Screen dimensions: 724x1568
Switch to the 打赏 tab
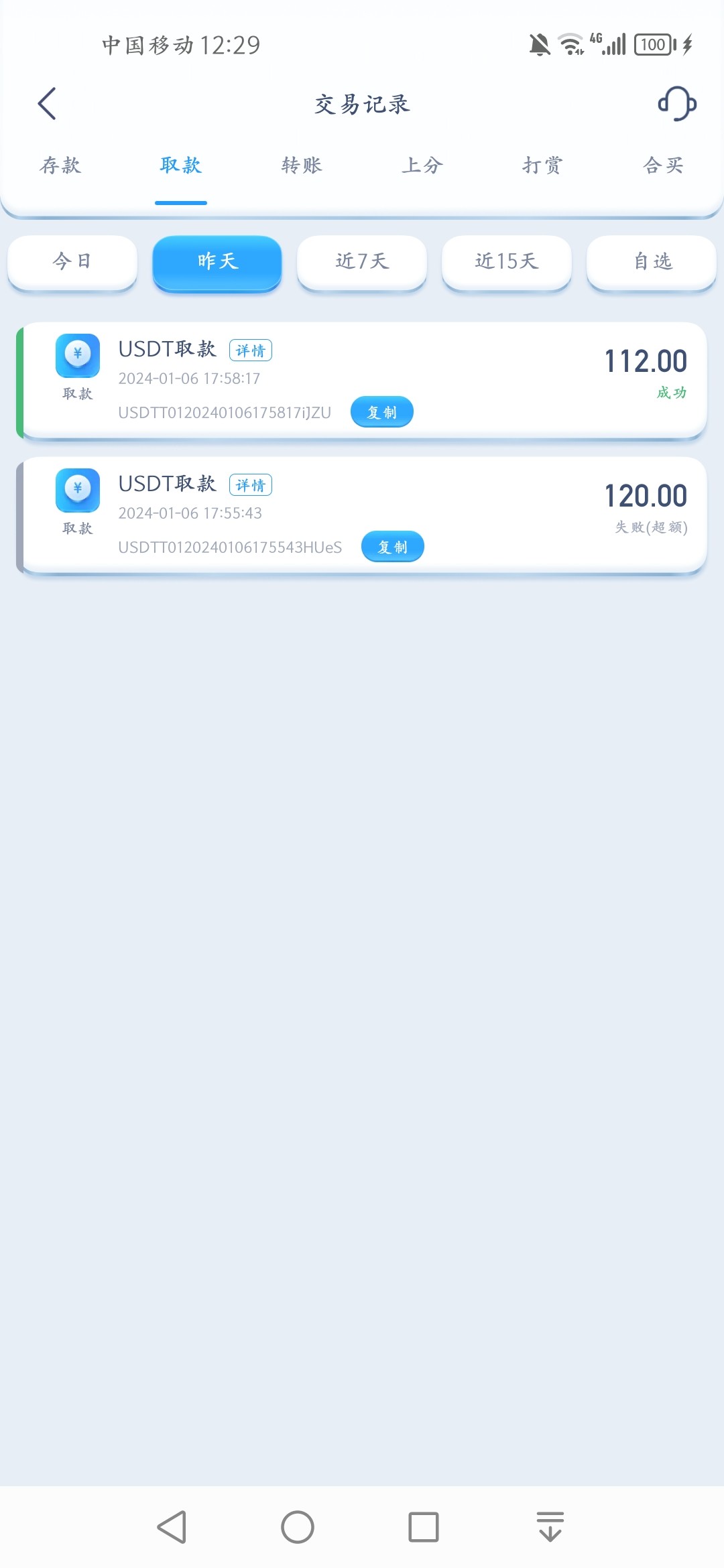click(542, 166)
